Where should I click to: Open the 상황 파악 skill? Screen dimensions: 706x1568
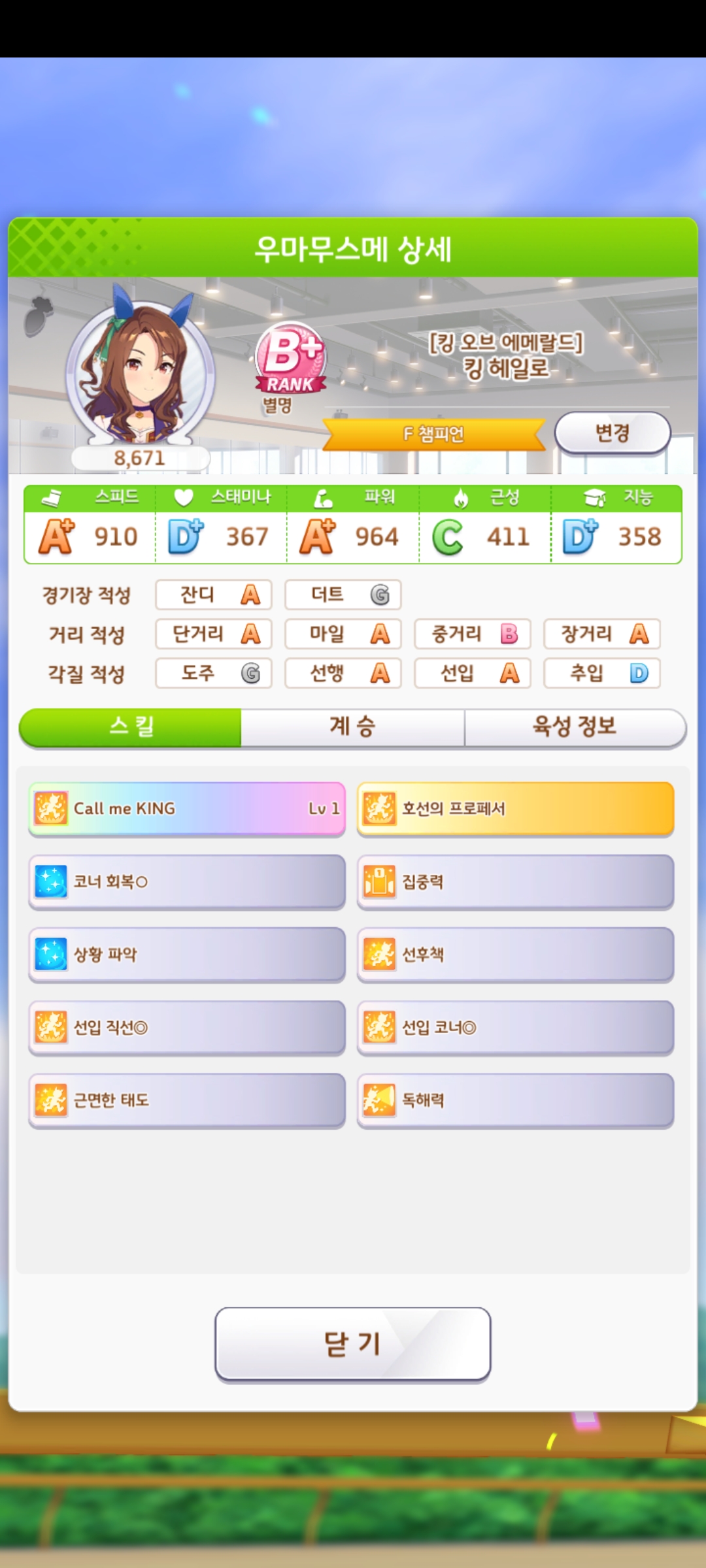pyautogui.click(x=187, y=955)
